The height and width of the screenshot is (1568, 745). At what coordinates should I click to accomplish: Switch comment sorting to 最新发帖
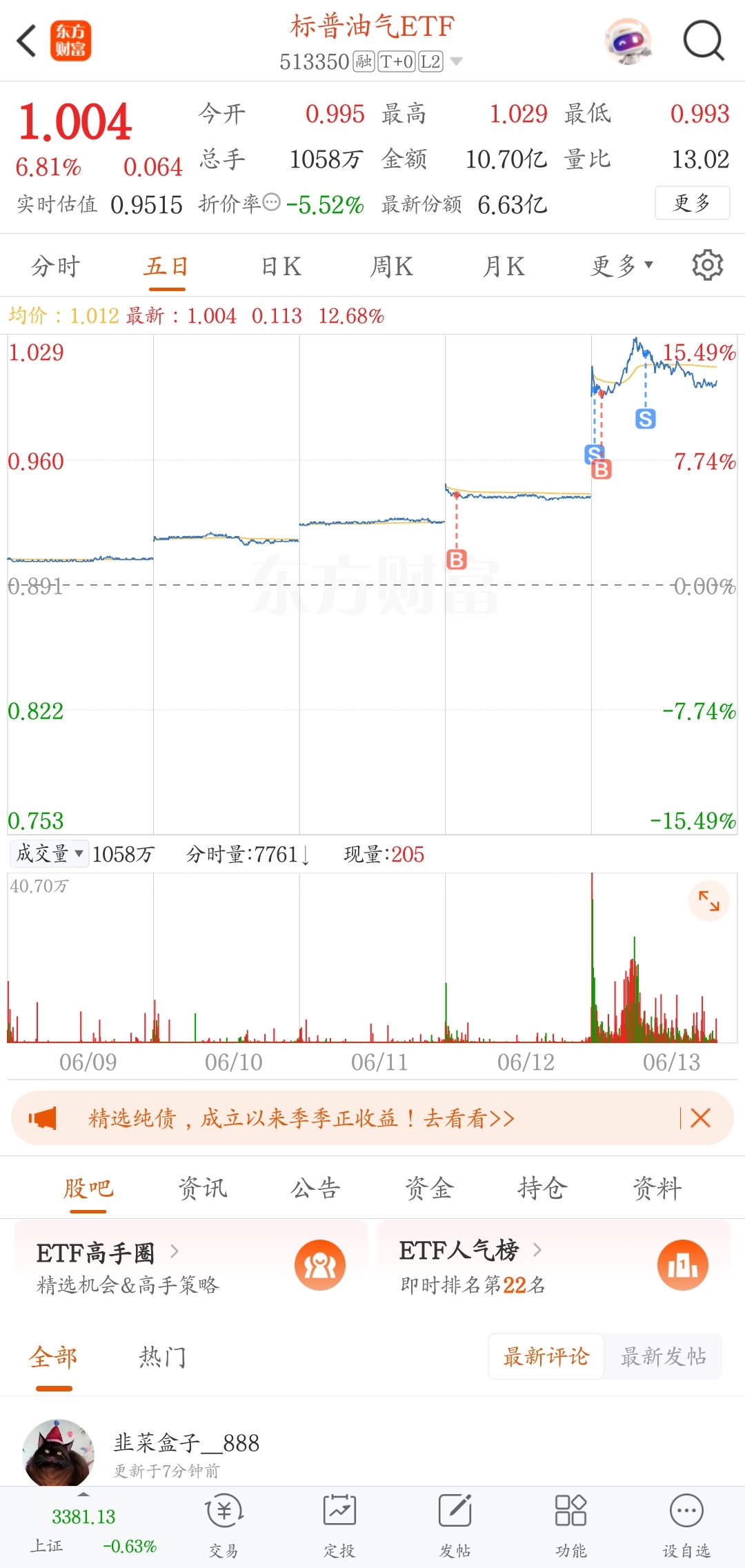(x=663, y=1356)
